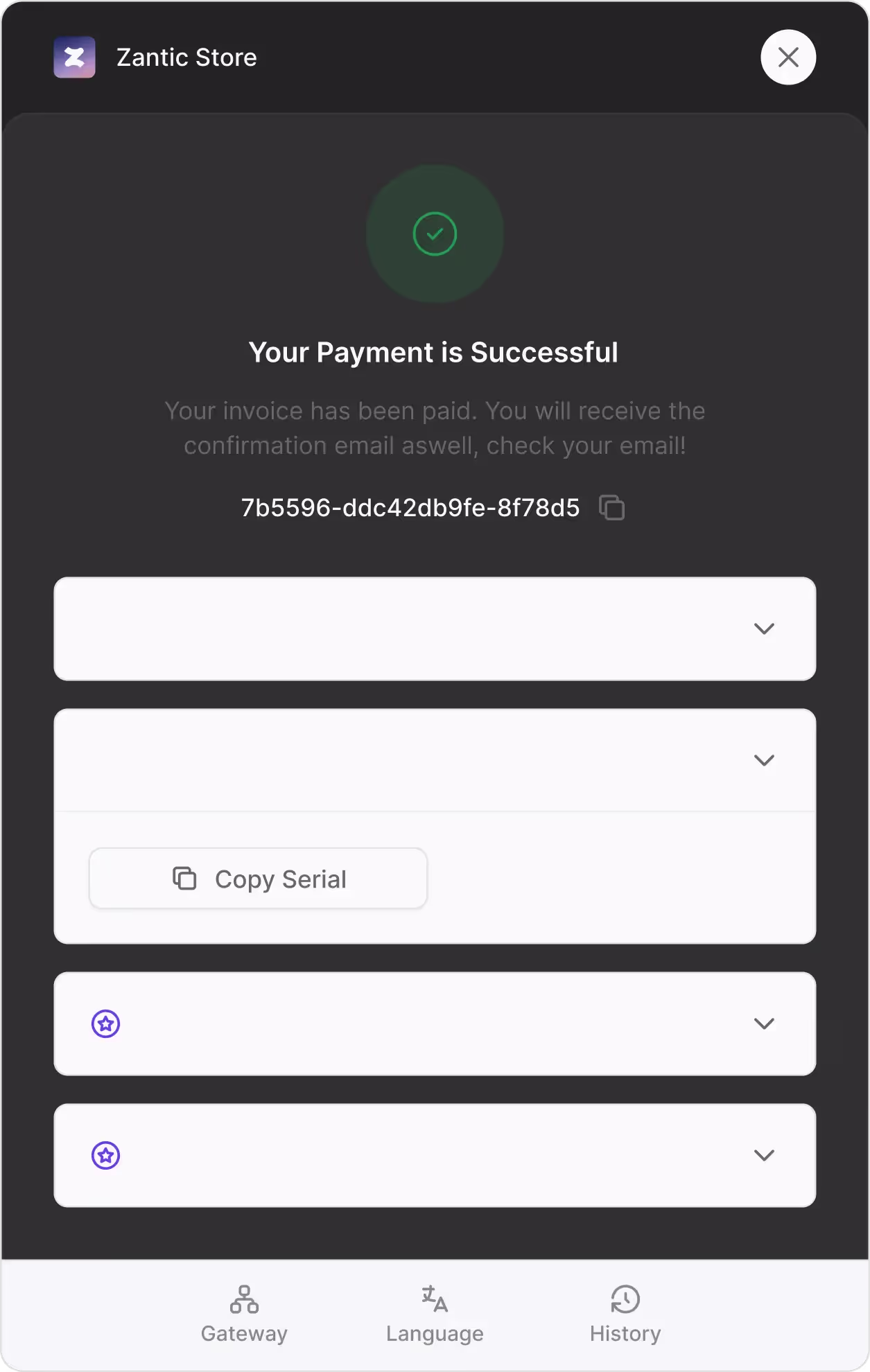The image size is (870, 1372).
Task: Collapse the panel containing Copy Serial
Action: coord(763,760)
